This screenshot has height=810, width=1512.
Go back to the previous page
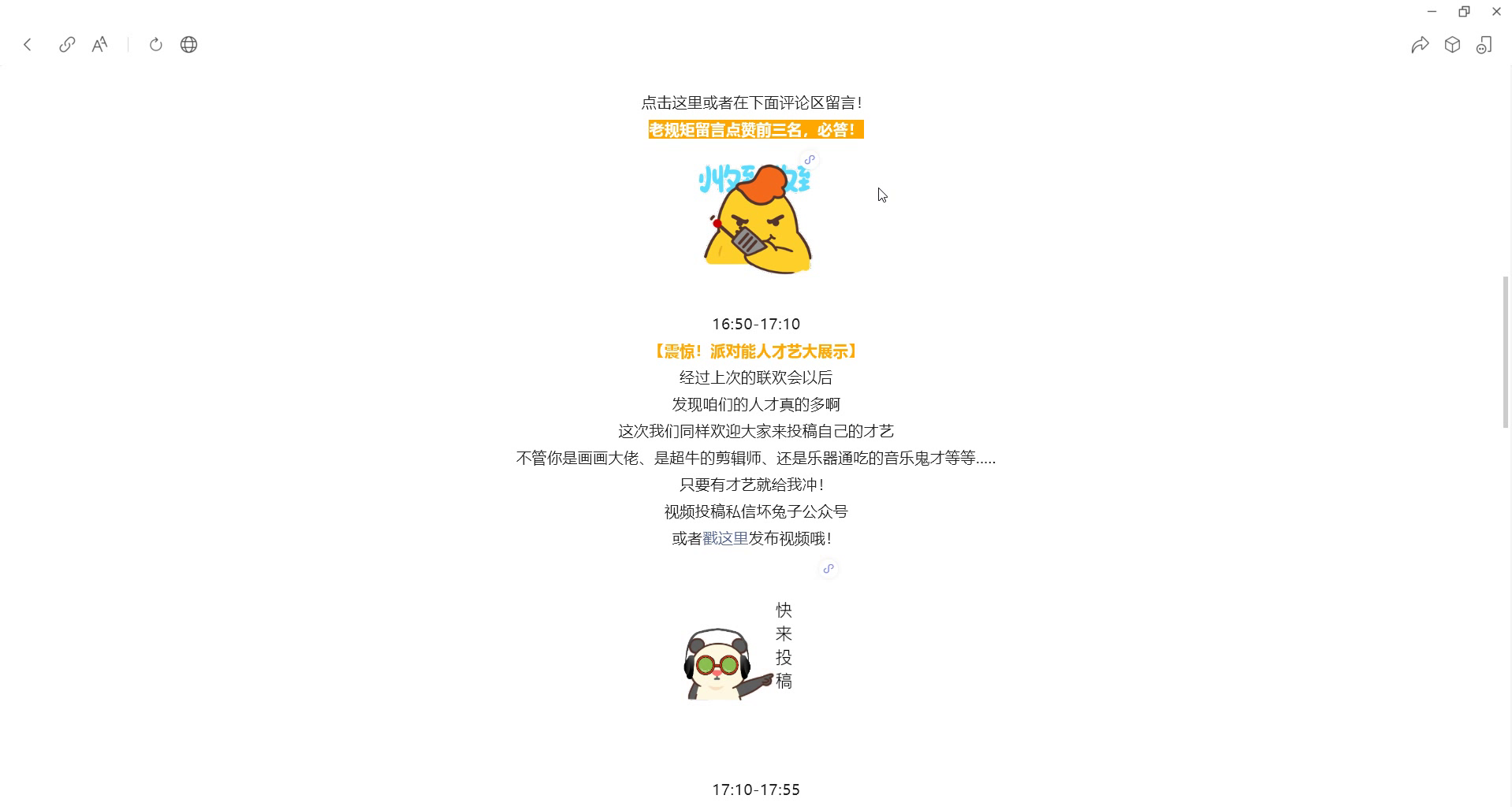(28, 45)
